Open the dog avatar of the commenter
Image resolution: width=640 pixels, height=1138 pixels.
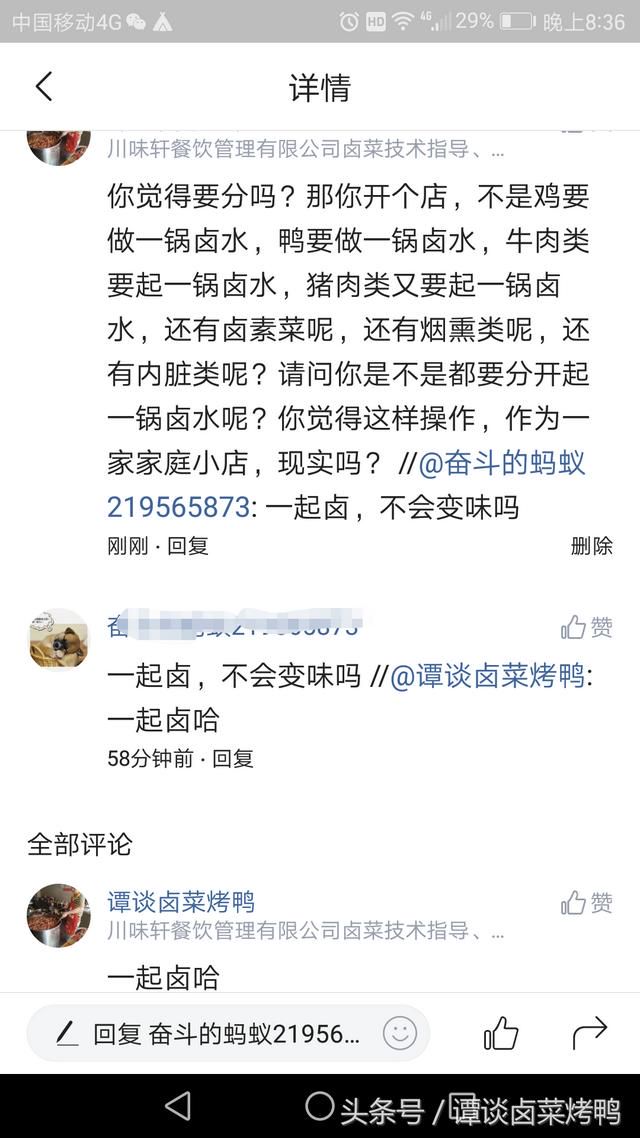point(59,639)
